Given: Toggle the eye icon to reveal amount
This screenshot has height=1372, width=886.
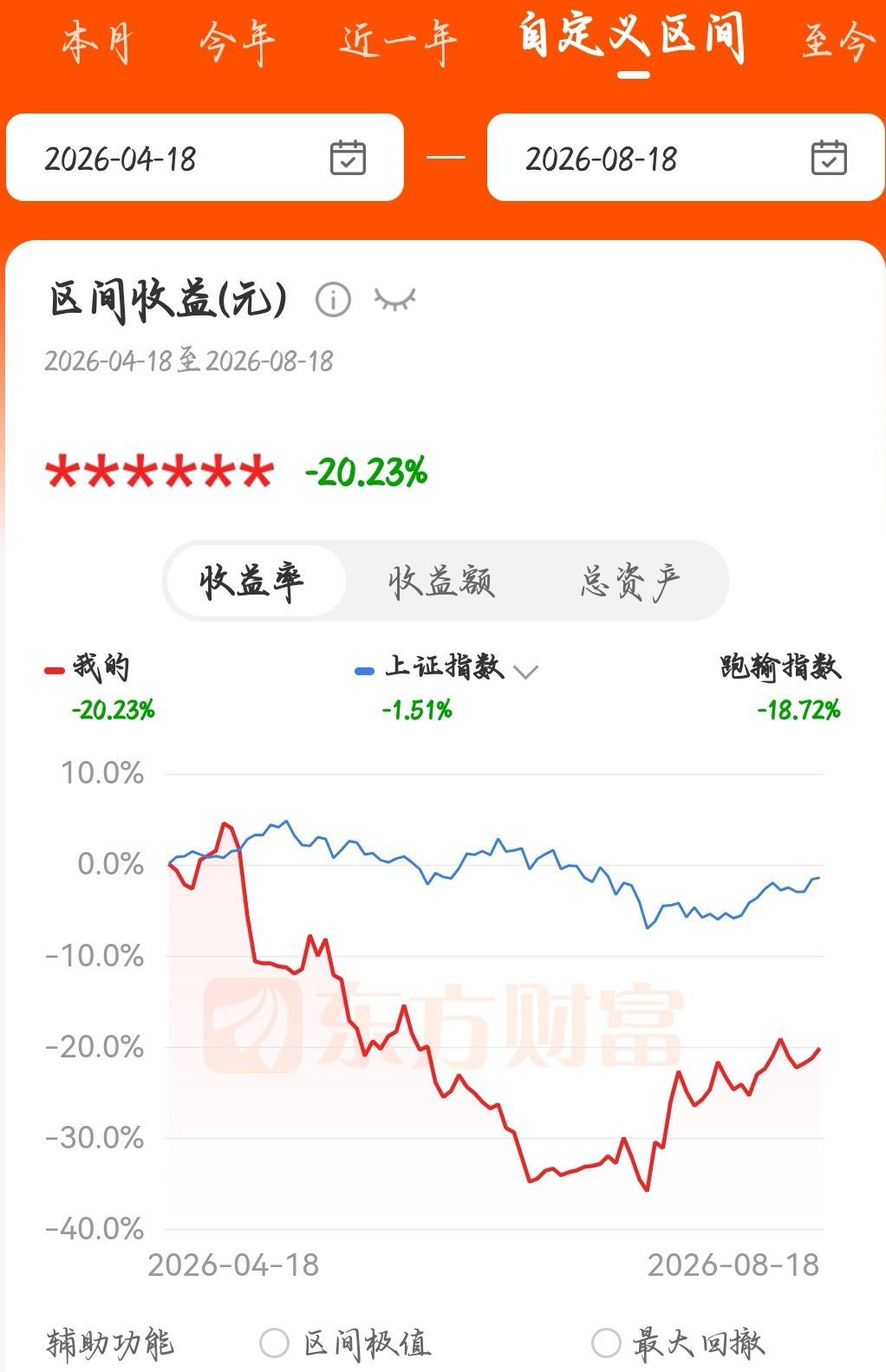Looking at the screenshot, I should [395, 300].
